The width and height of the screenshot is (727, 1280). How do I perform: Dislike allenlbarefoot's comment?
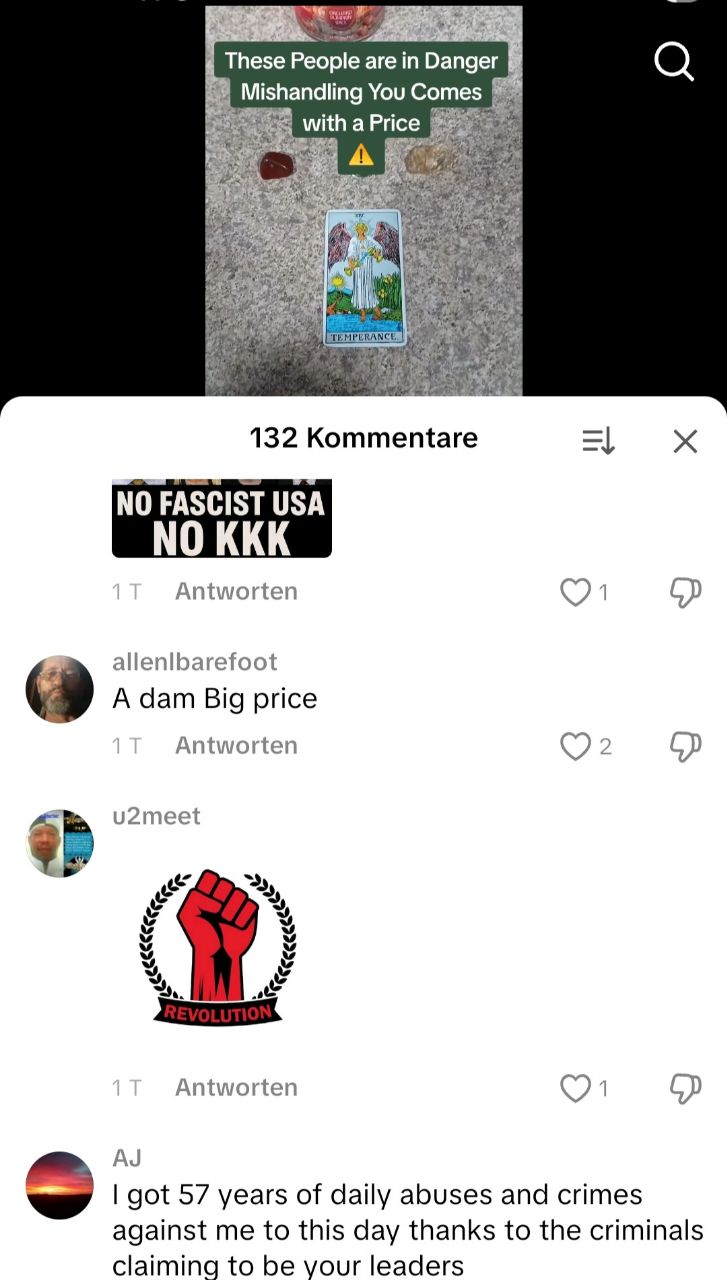[685, 746]
